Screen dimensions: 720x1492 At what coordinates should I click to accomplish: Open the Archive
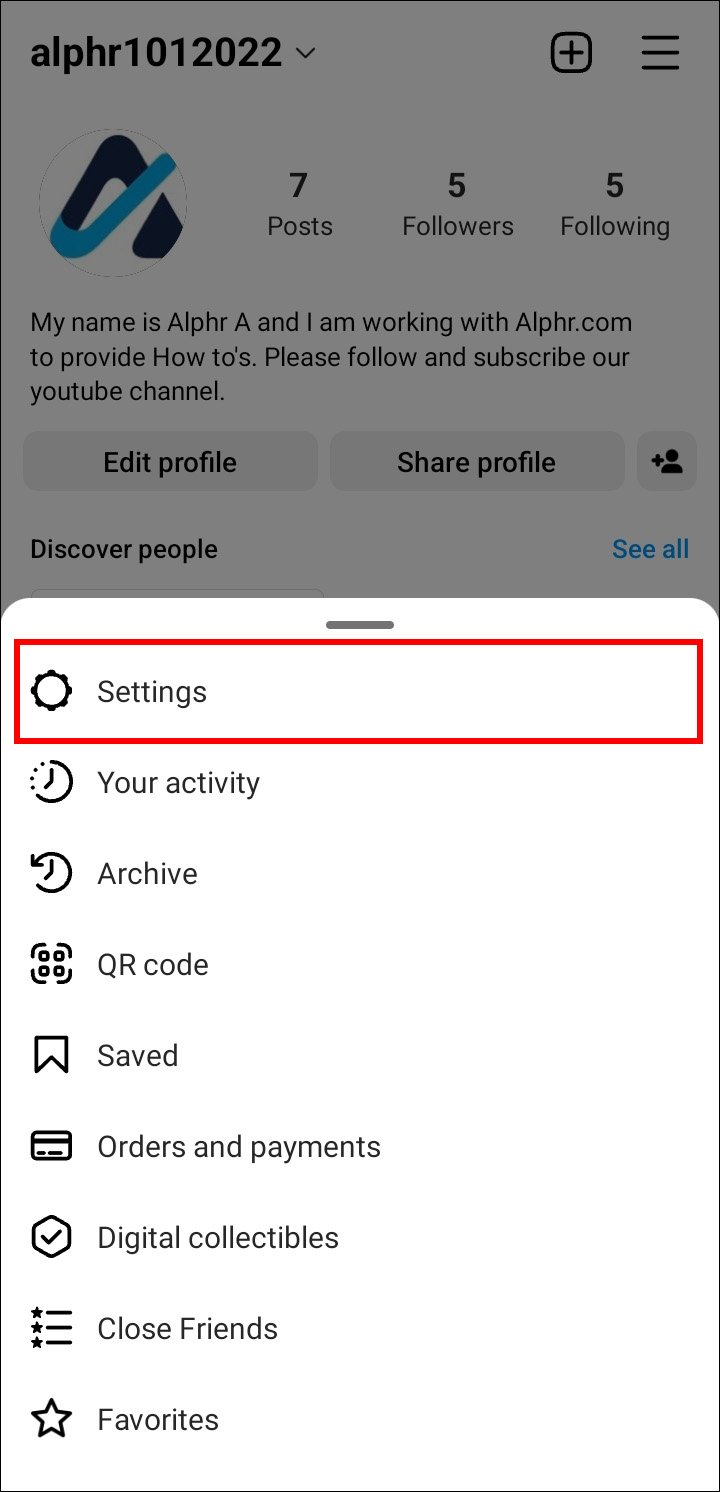click(147, 874)
